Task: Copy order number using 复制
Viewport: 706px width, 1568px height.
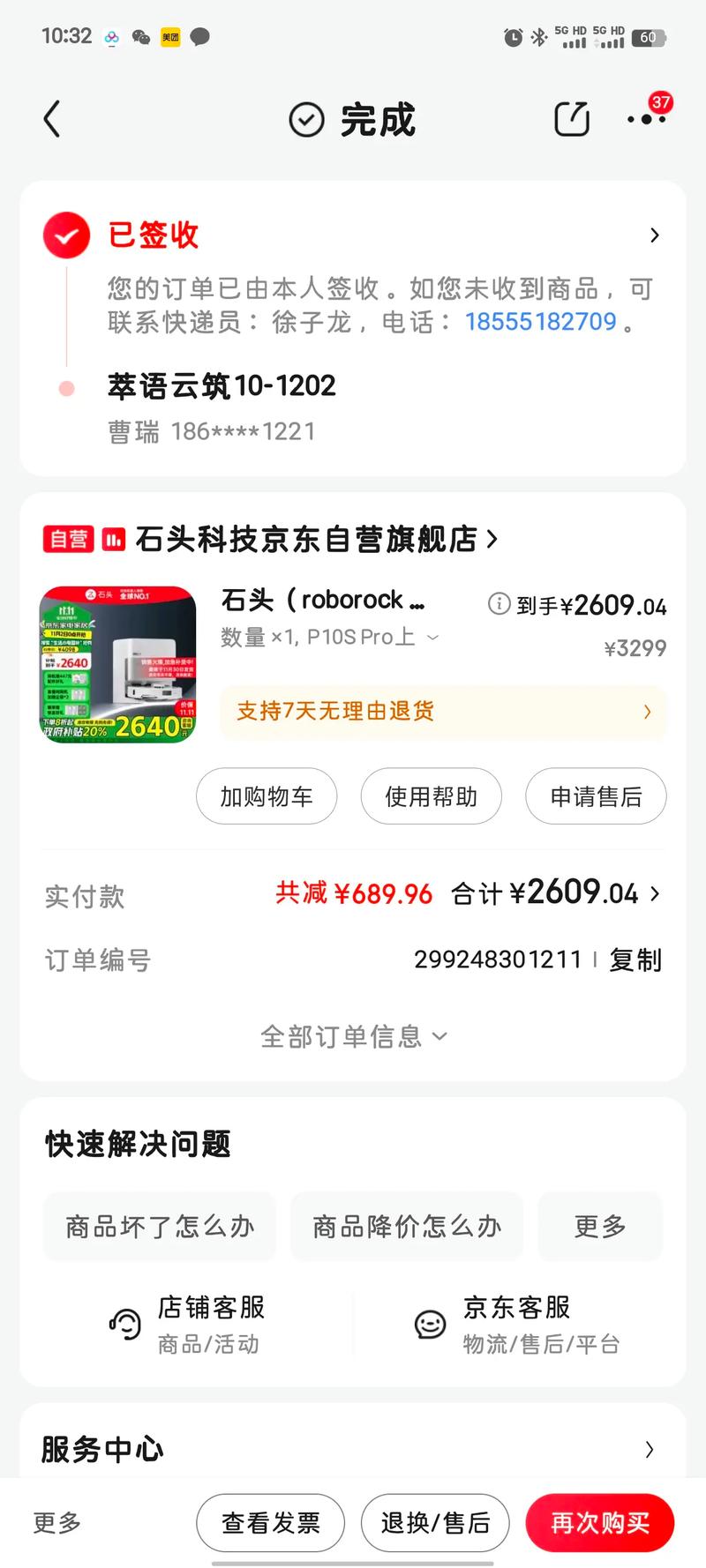Action: coord(635,960)
